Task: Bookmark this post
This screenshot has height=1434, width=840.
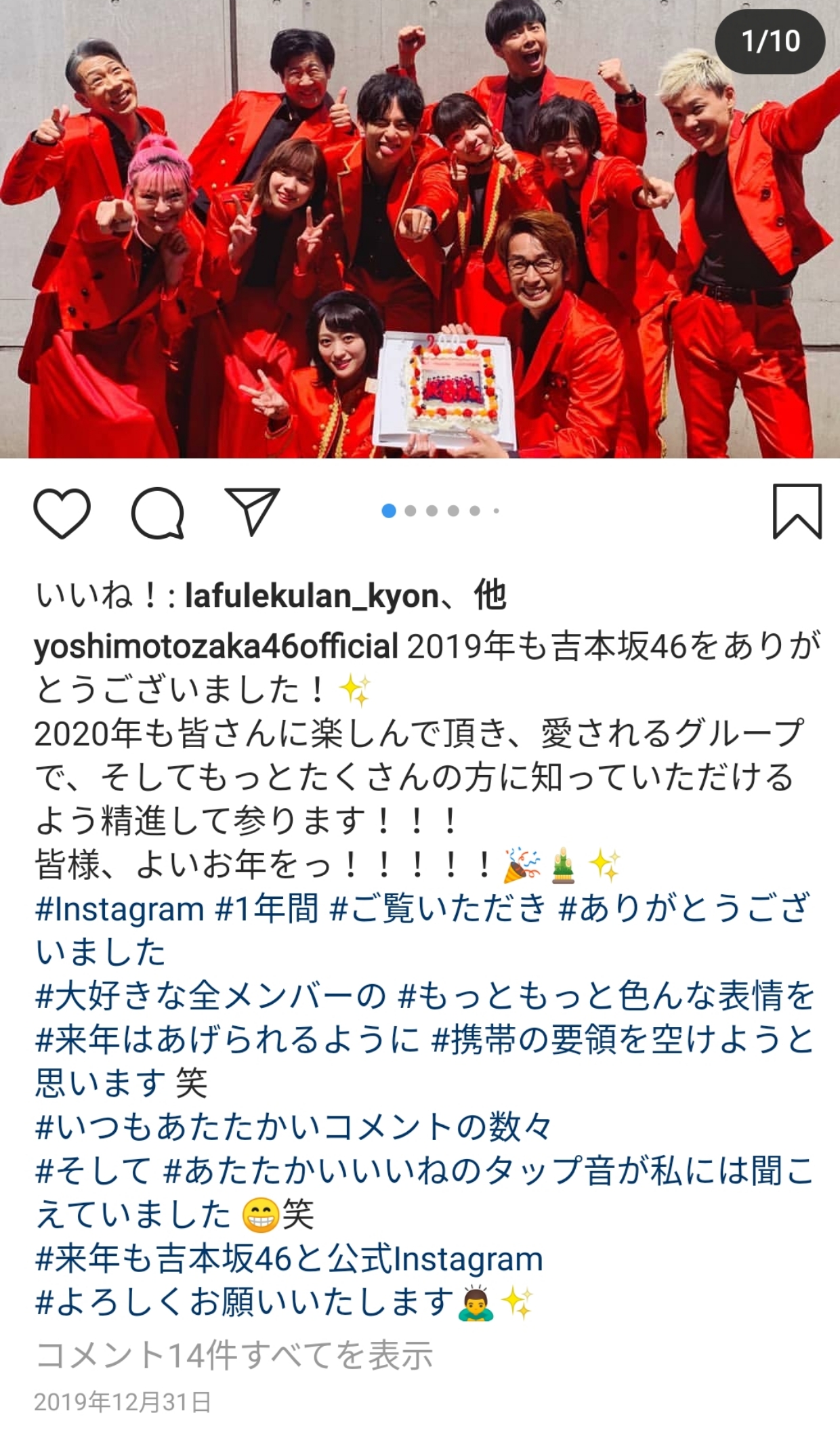Action: [797, 511]
